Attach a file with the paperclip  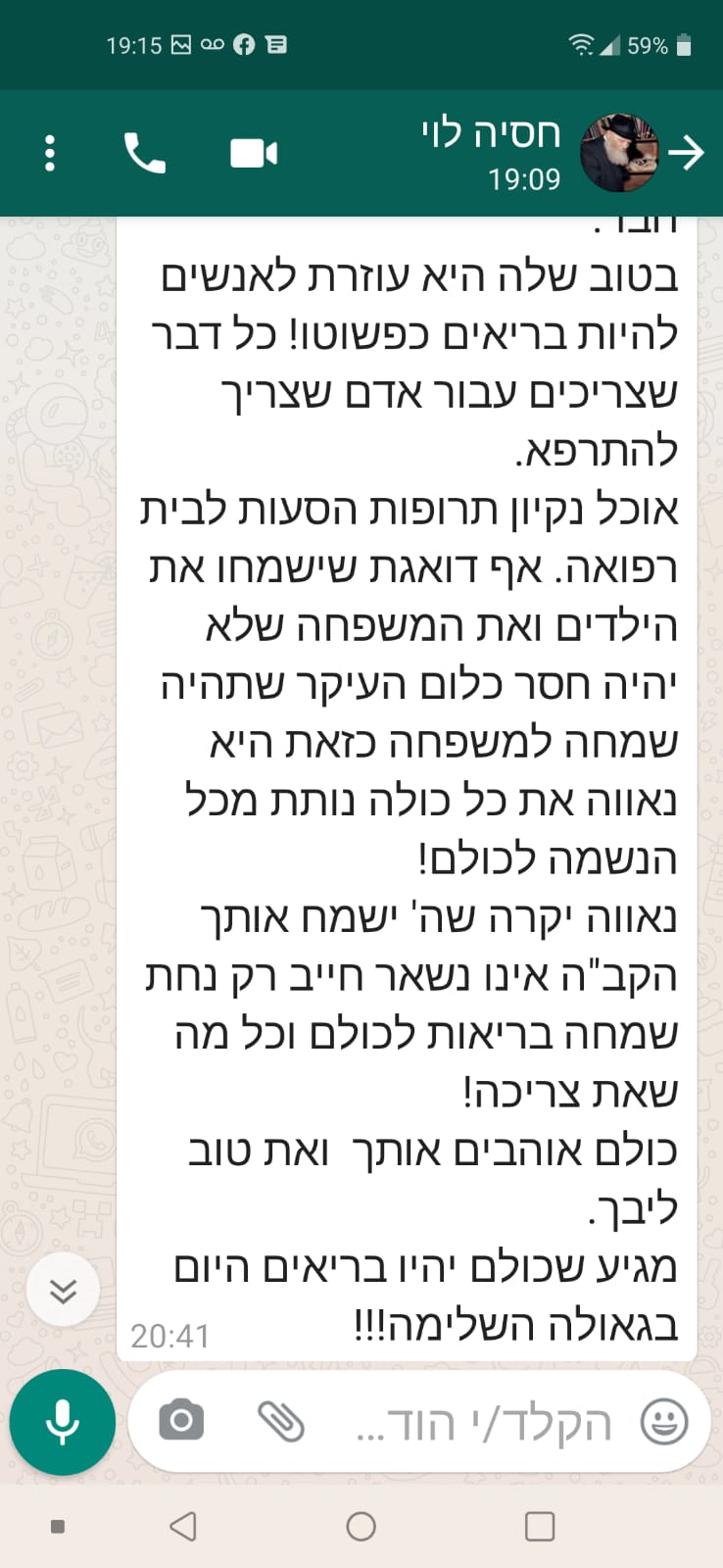click(x=281, y=1421)
